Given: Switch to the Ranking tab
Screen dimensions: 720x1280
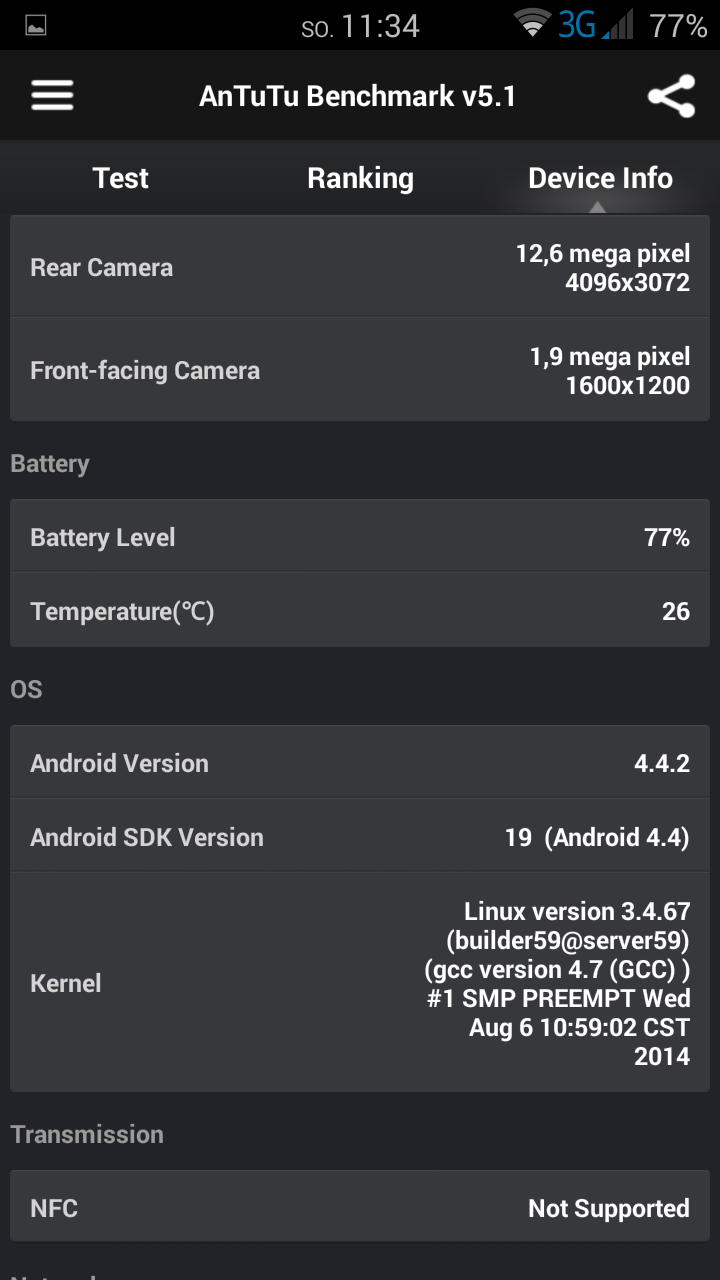Looking at the screenshot, I should point(360,178).
